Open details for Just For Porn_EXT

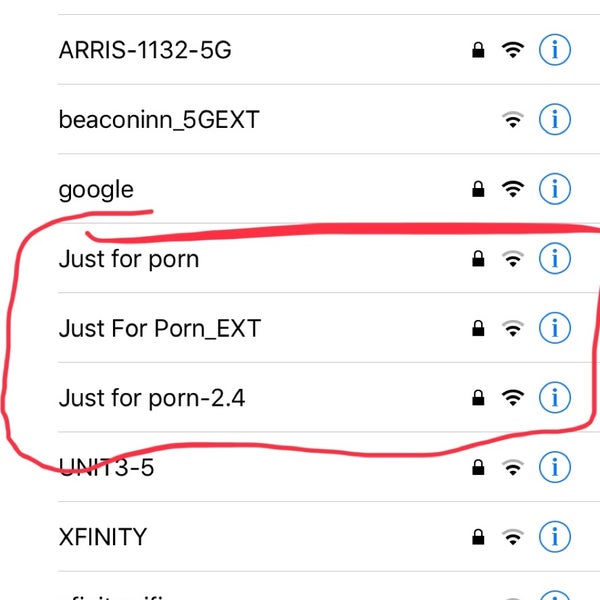(x=554, y=328)
